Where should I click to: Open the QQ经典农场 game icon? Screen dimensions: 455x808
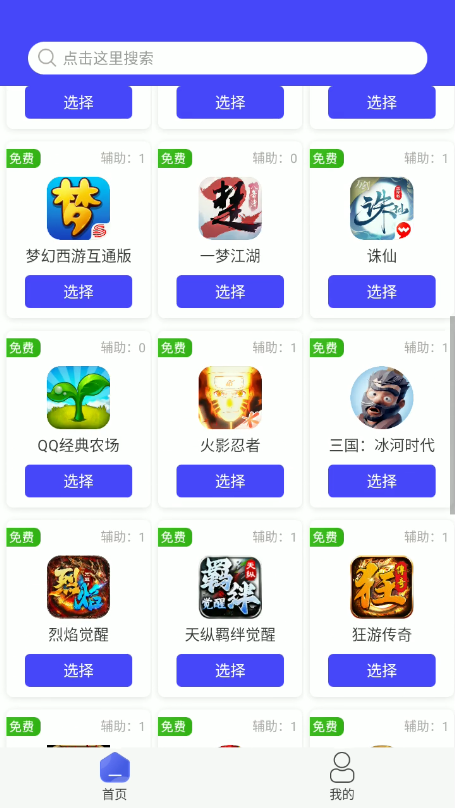pyautogui.click(x=78, y=397)
